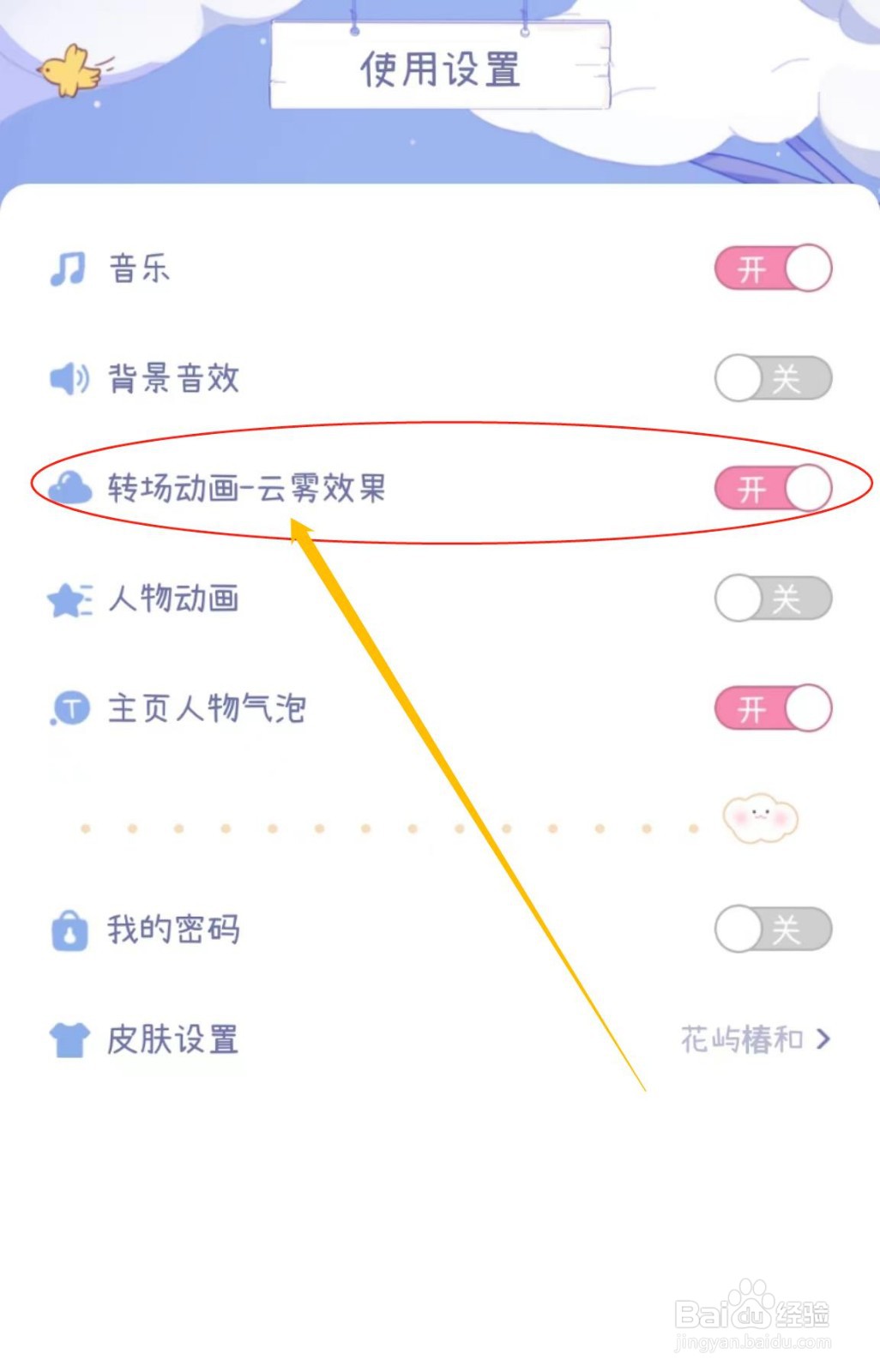Click the cloud icon beside 转场动画-云雾效果
Image resolution: width=880 pixels, height=1372 pixels.
point(71,489)
